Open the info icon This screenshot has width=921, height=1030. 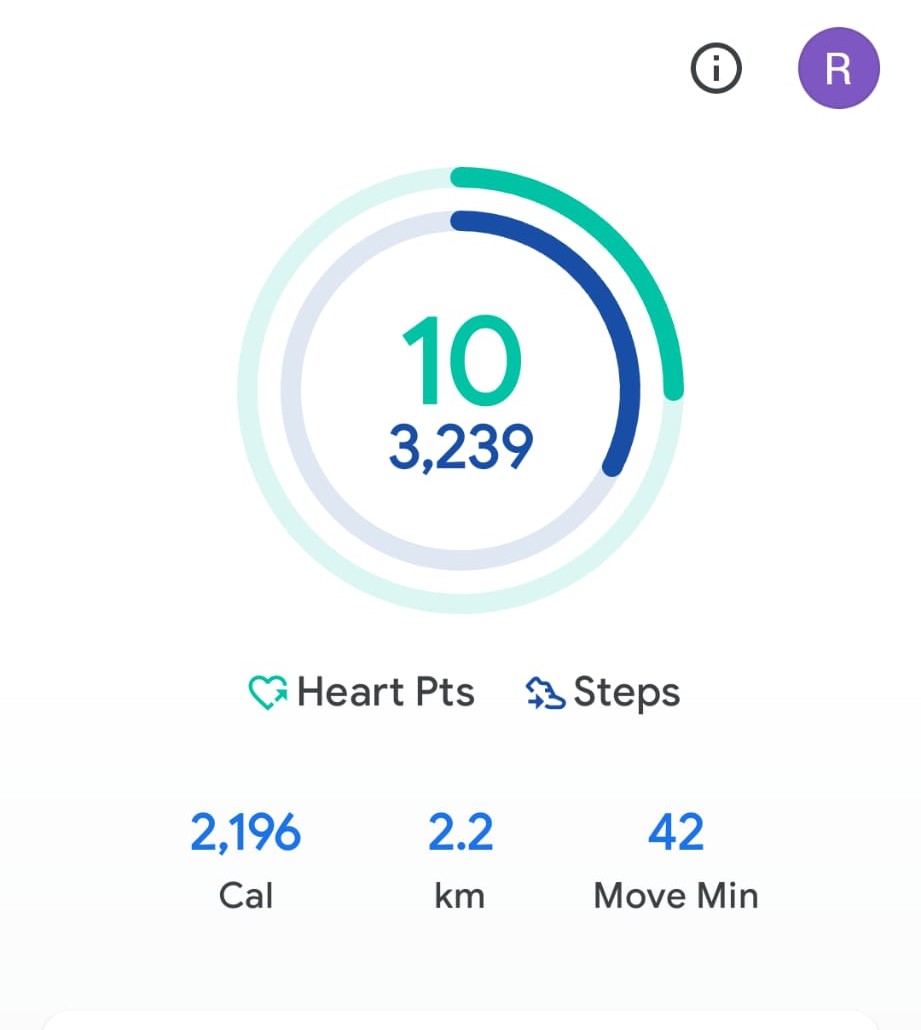716,69
